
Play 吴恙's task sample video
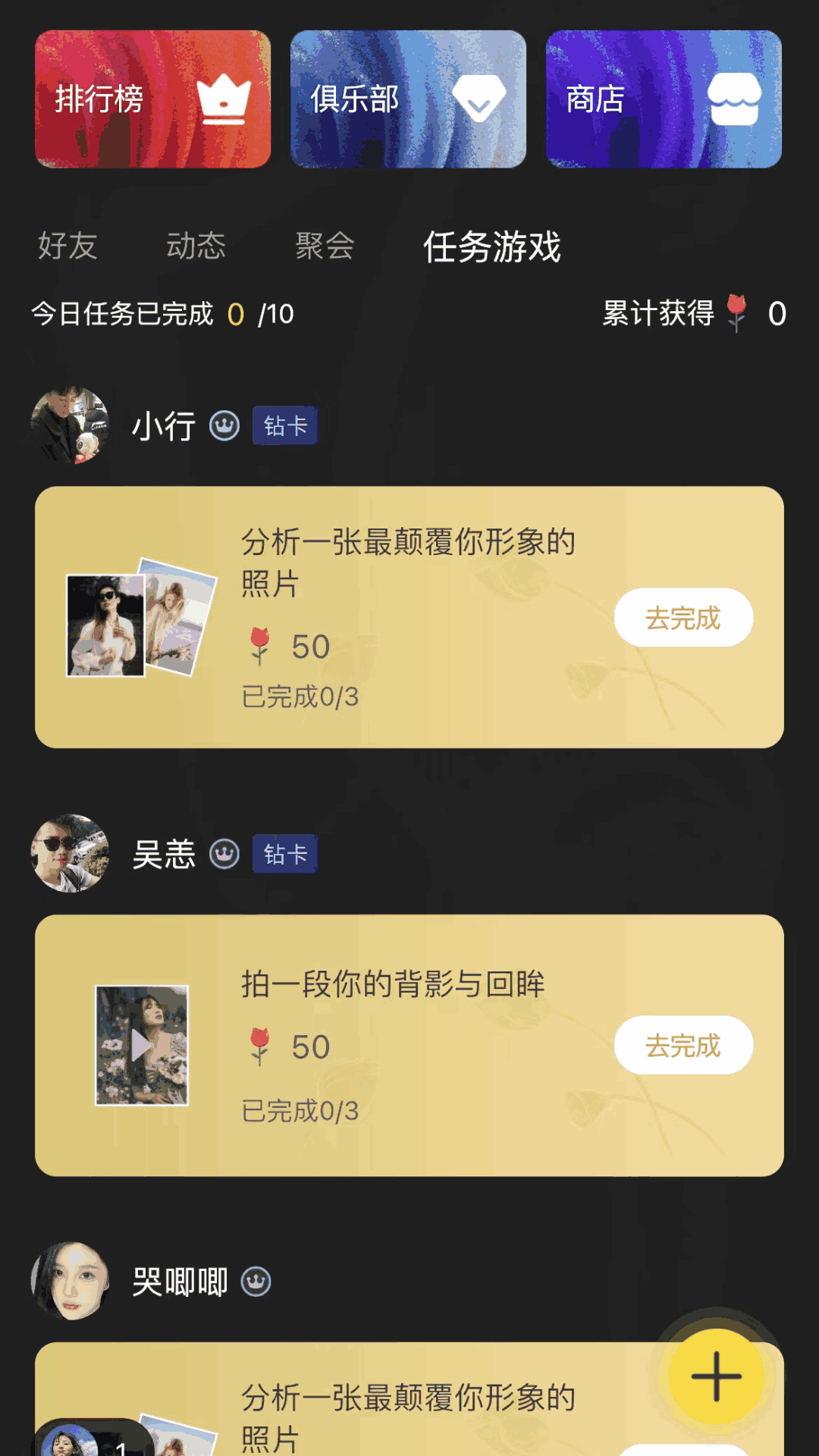pos(142,1045)
